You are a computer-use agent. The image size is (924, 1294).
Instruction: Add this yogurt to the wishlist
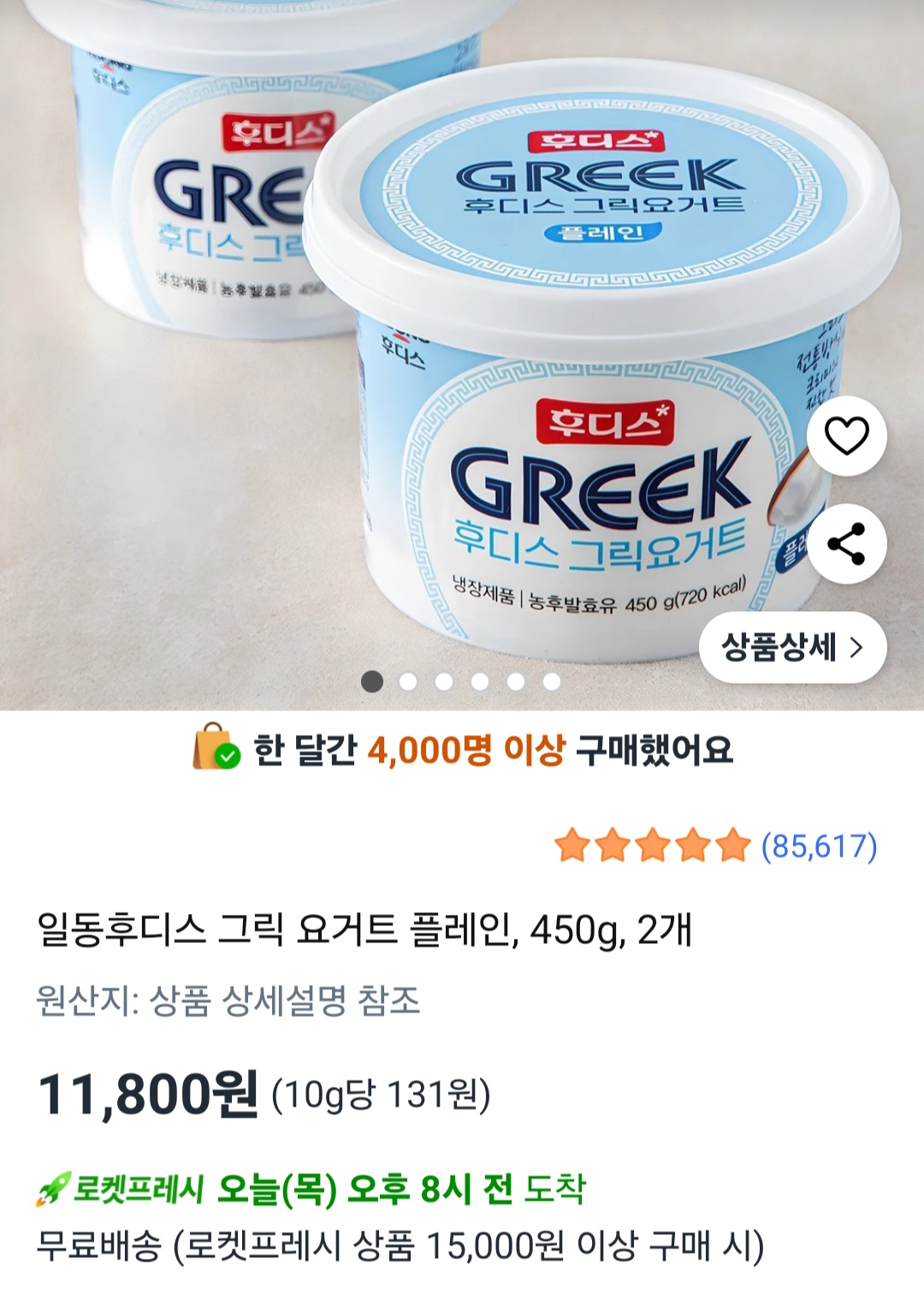[x=846, y=436]
